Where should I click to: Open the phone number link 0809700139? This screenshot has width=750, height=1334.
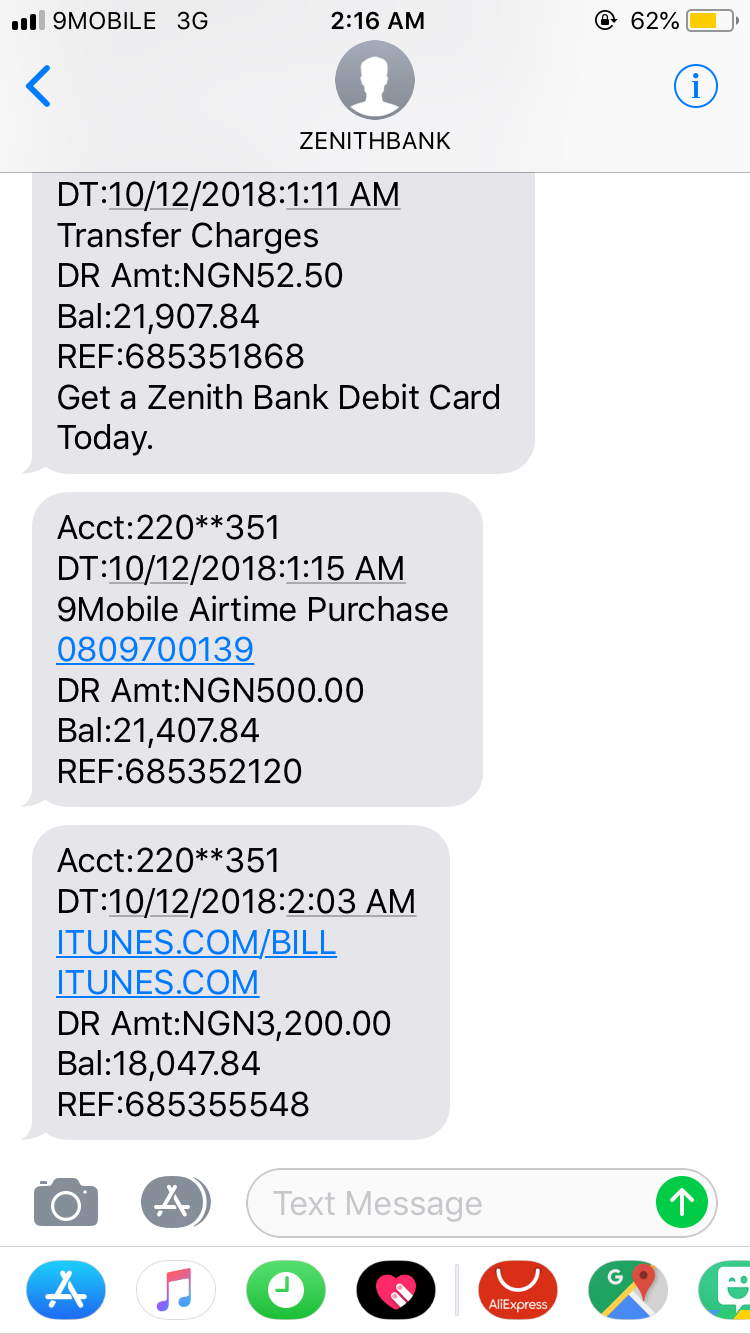click(155, 650)
